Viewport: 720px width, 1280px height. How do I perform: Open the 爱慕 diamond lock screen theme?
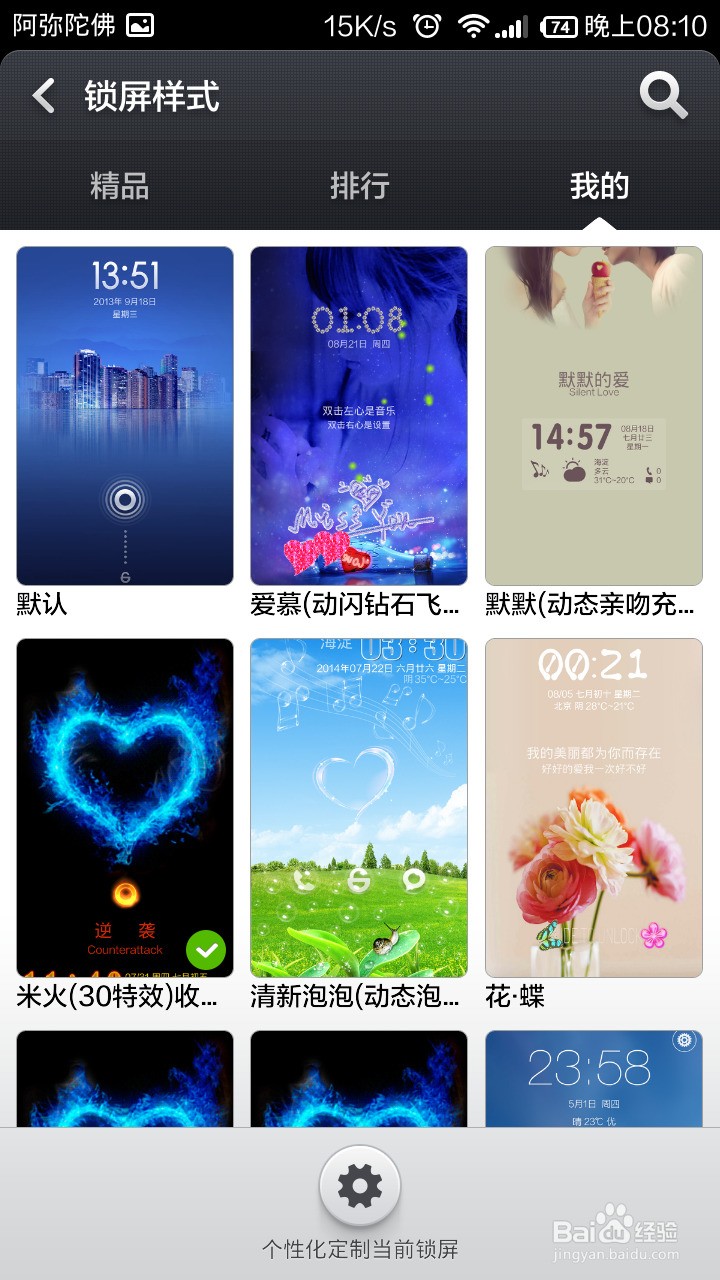(x=359, y=416)
